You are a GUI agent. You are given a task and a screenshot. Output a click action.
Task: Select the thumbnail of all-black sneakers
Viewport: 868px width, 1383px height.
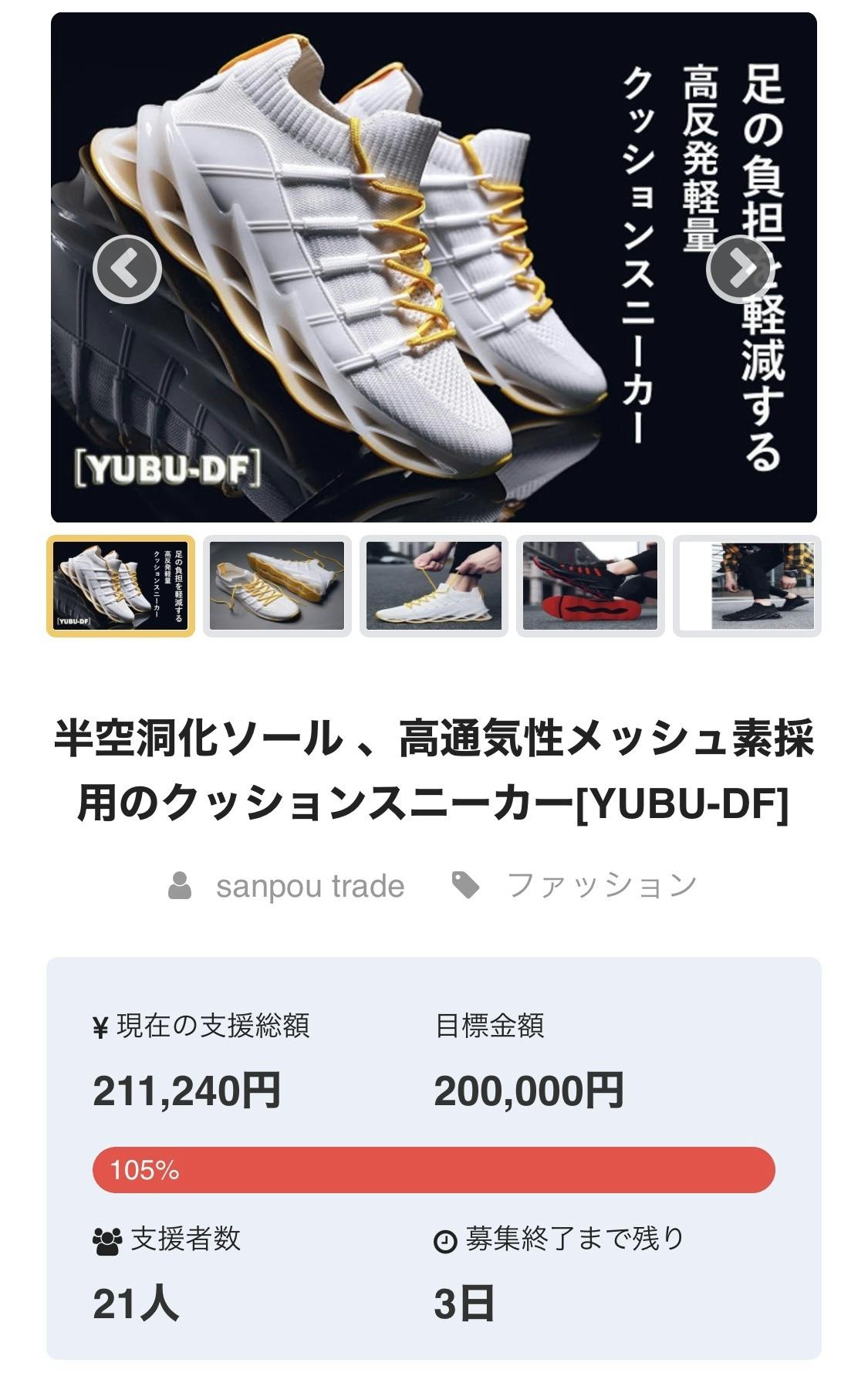click(747, 586)
